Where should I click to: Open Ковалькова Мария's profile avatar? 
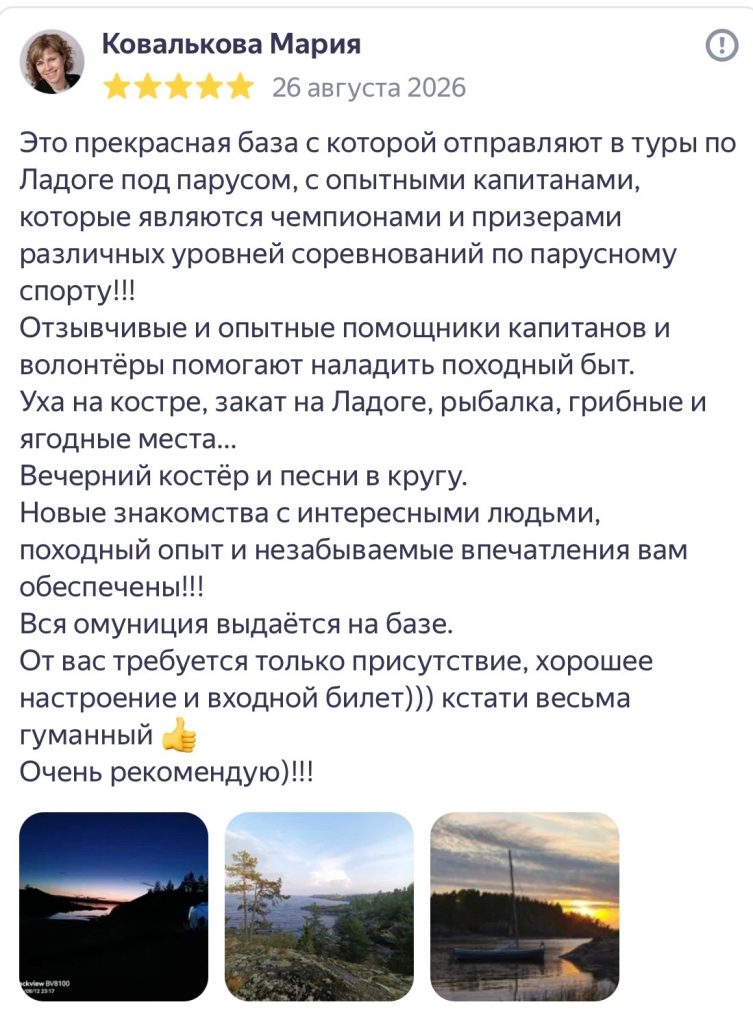pos(52,61)
